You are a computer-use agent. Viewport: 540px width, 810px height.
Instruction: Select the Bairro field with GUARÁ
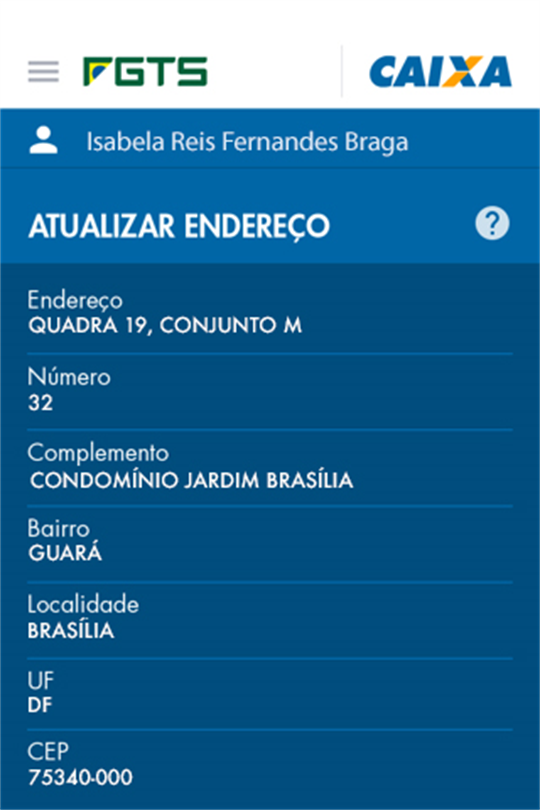click(270, 544)
